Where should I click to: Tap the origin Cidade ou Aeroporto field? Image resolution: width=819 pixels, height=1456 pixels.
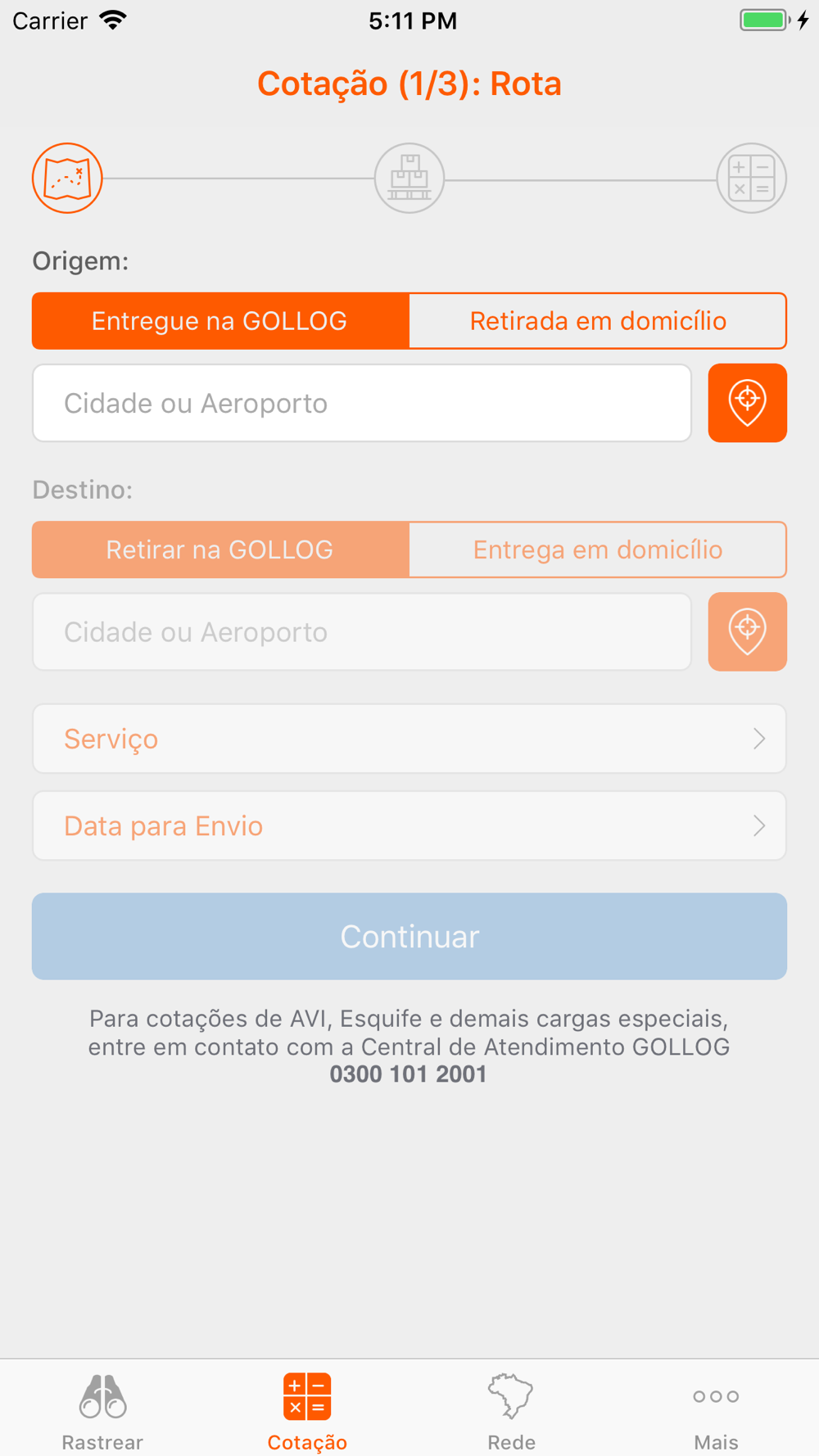362,403
